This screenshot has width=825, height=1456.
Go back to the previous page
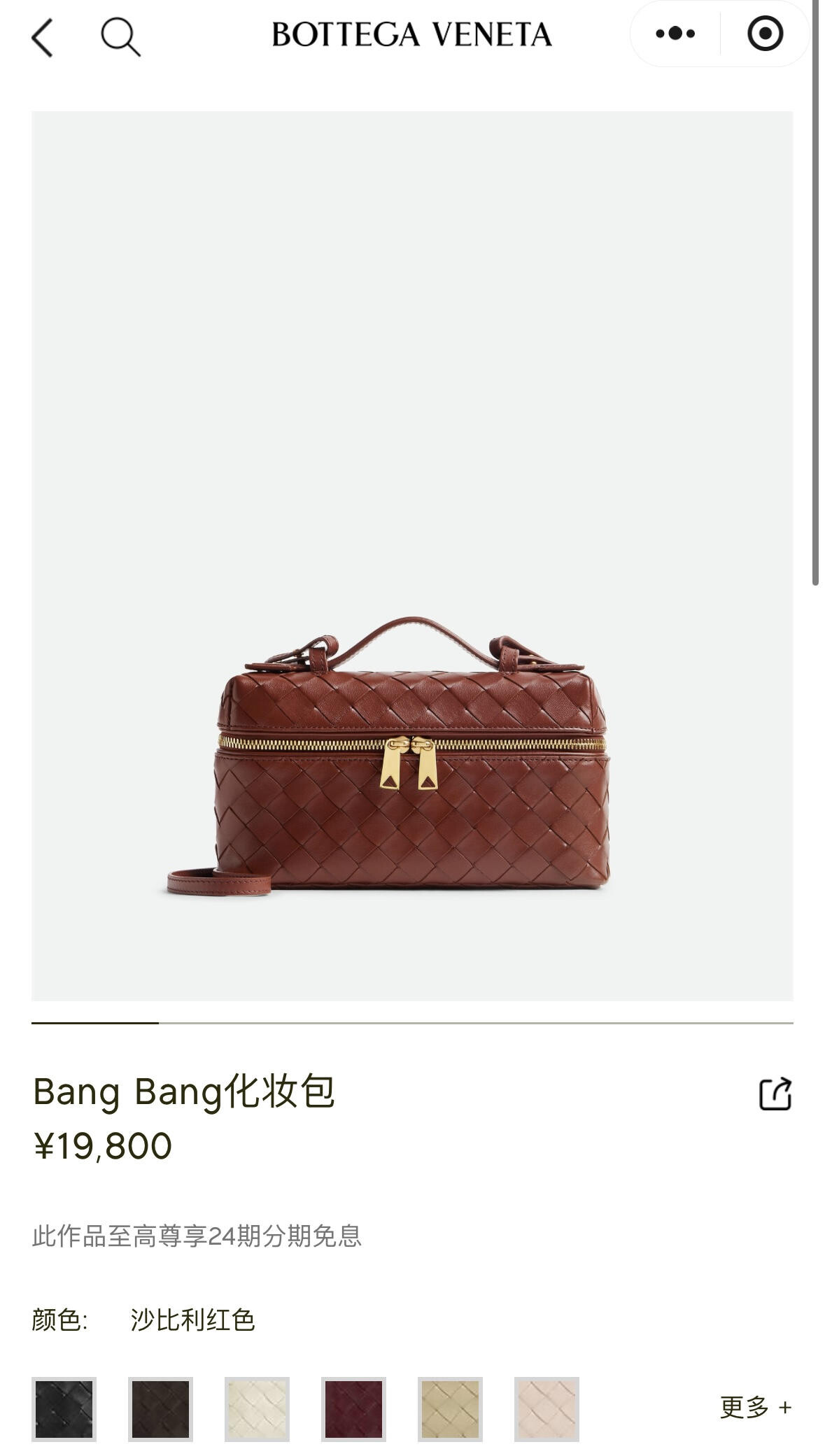[43, 37]
